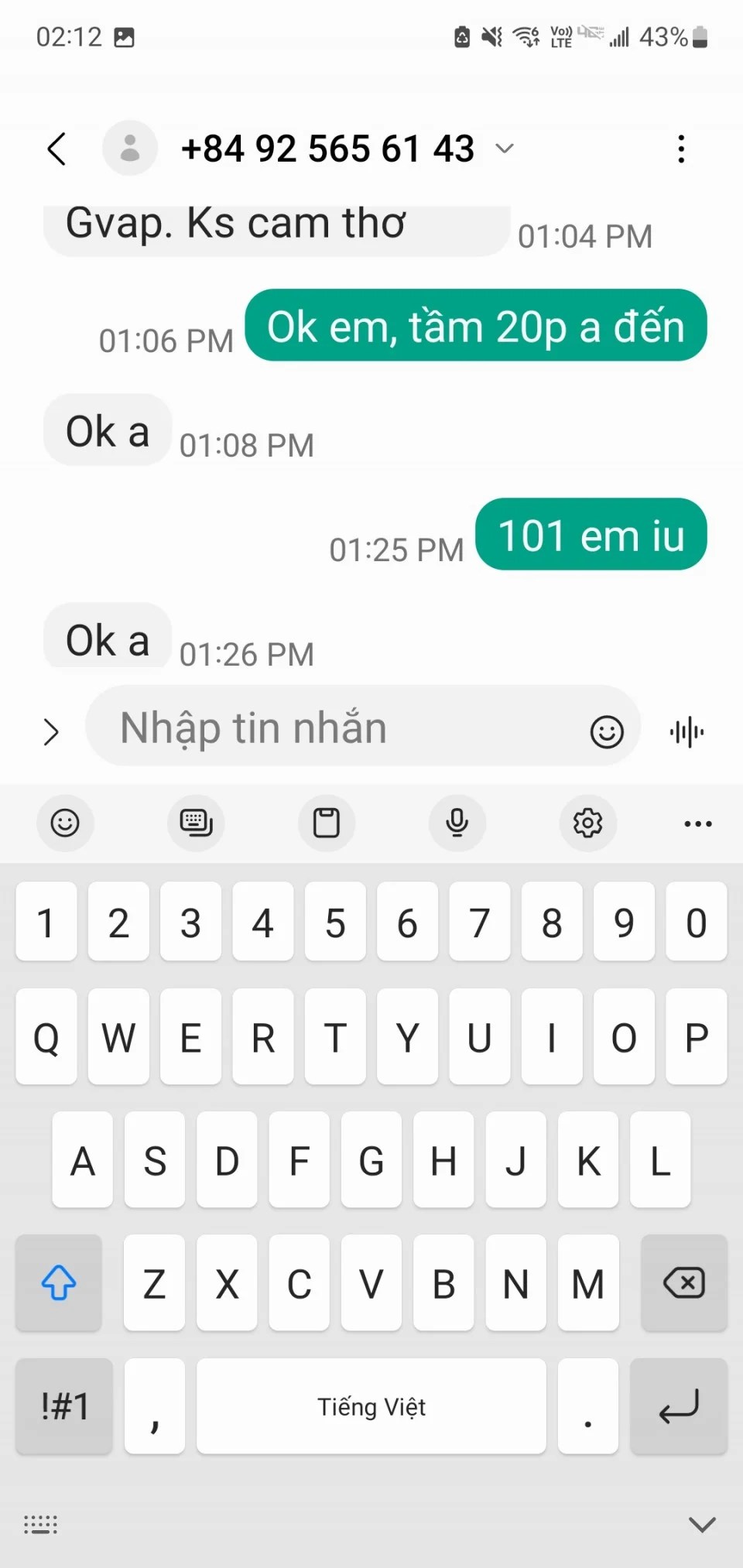Switch to the !#1 symbols keyboard

(64, 1406)
